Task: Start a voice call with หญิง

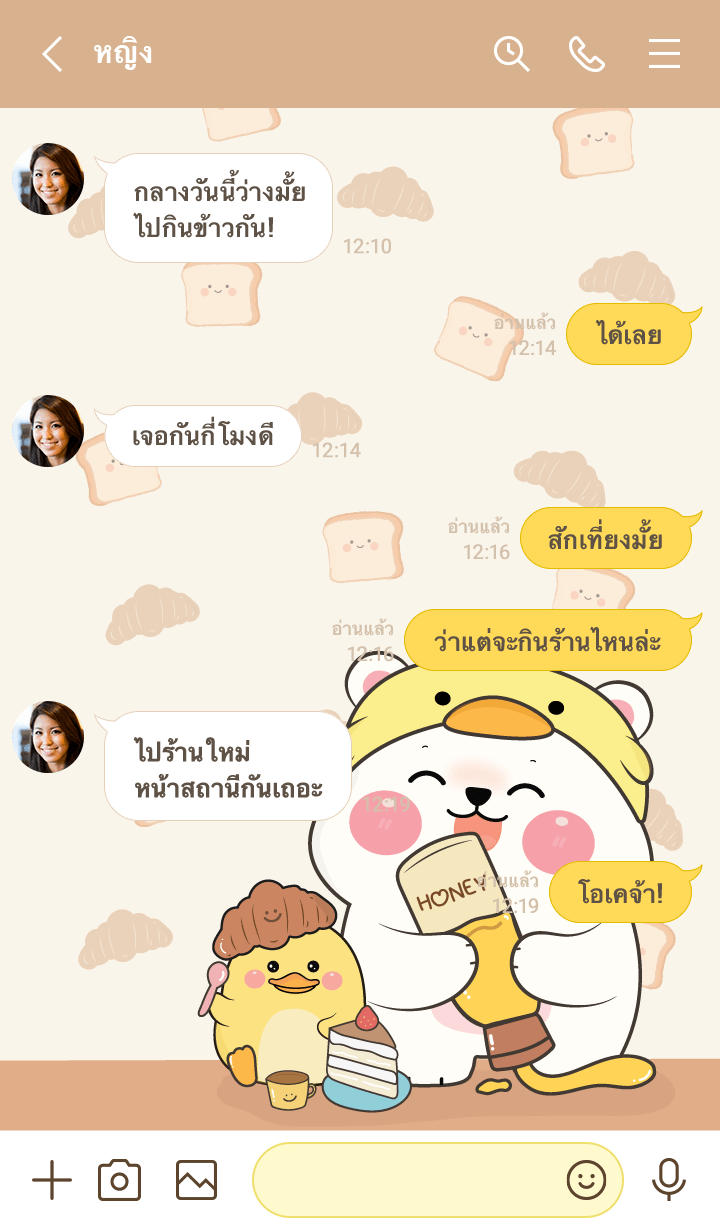Action: (587, 54)
